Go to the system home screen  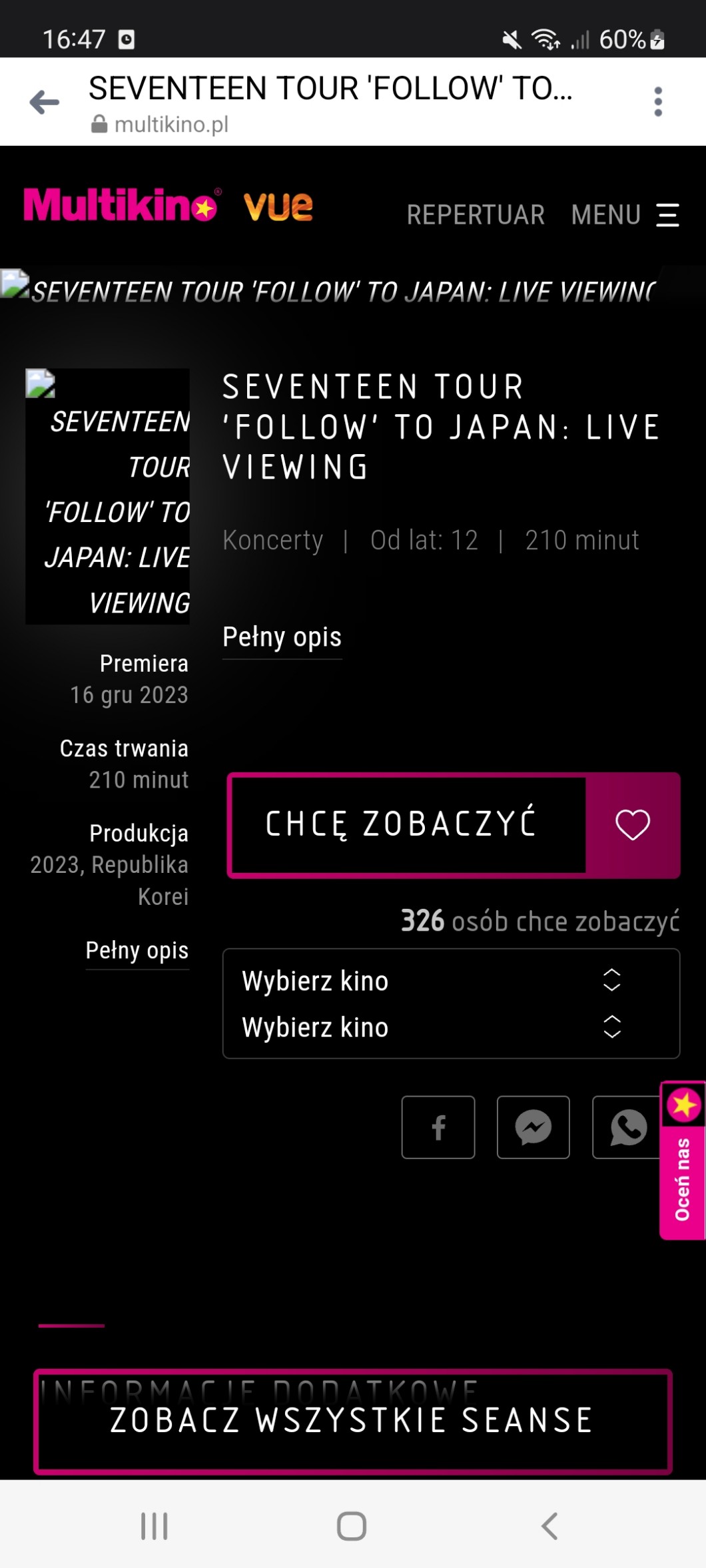352,1525
